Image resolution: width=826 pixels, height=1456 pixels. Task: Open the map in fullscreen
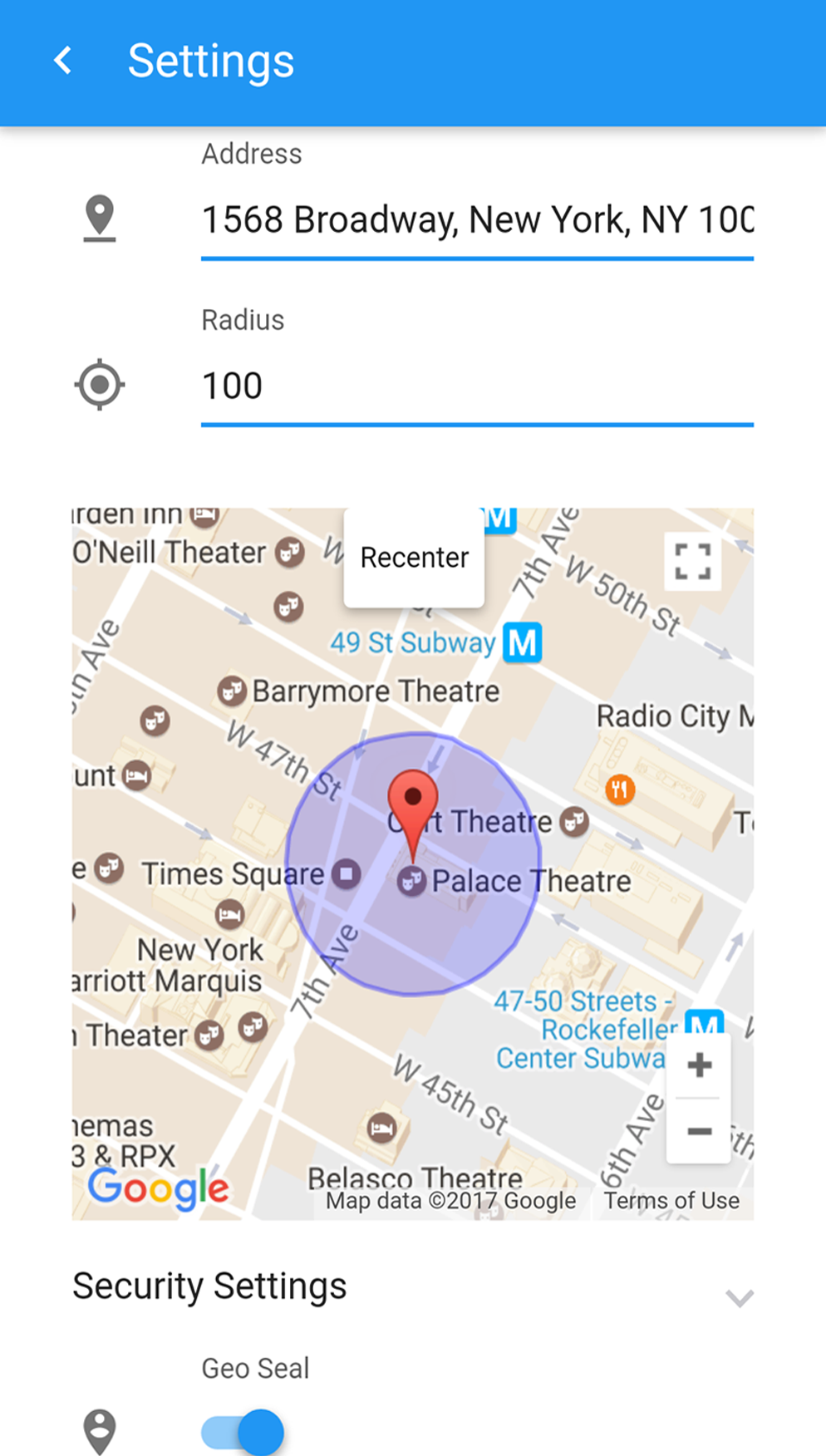(x=692, y=562)
